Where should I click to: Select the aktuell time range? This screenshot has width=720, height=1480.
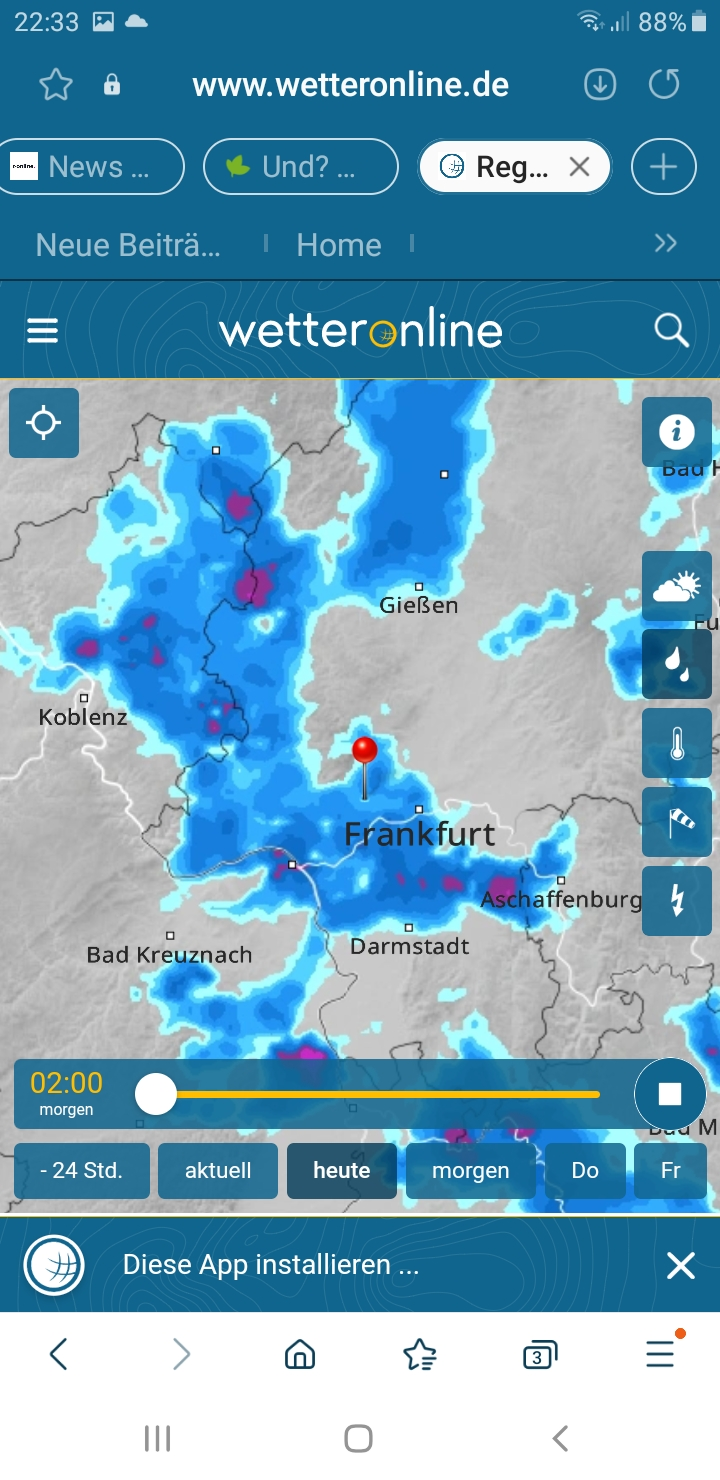click(218, 1171)
